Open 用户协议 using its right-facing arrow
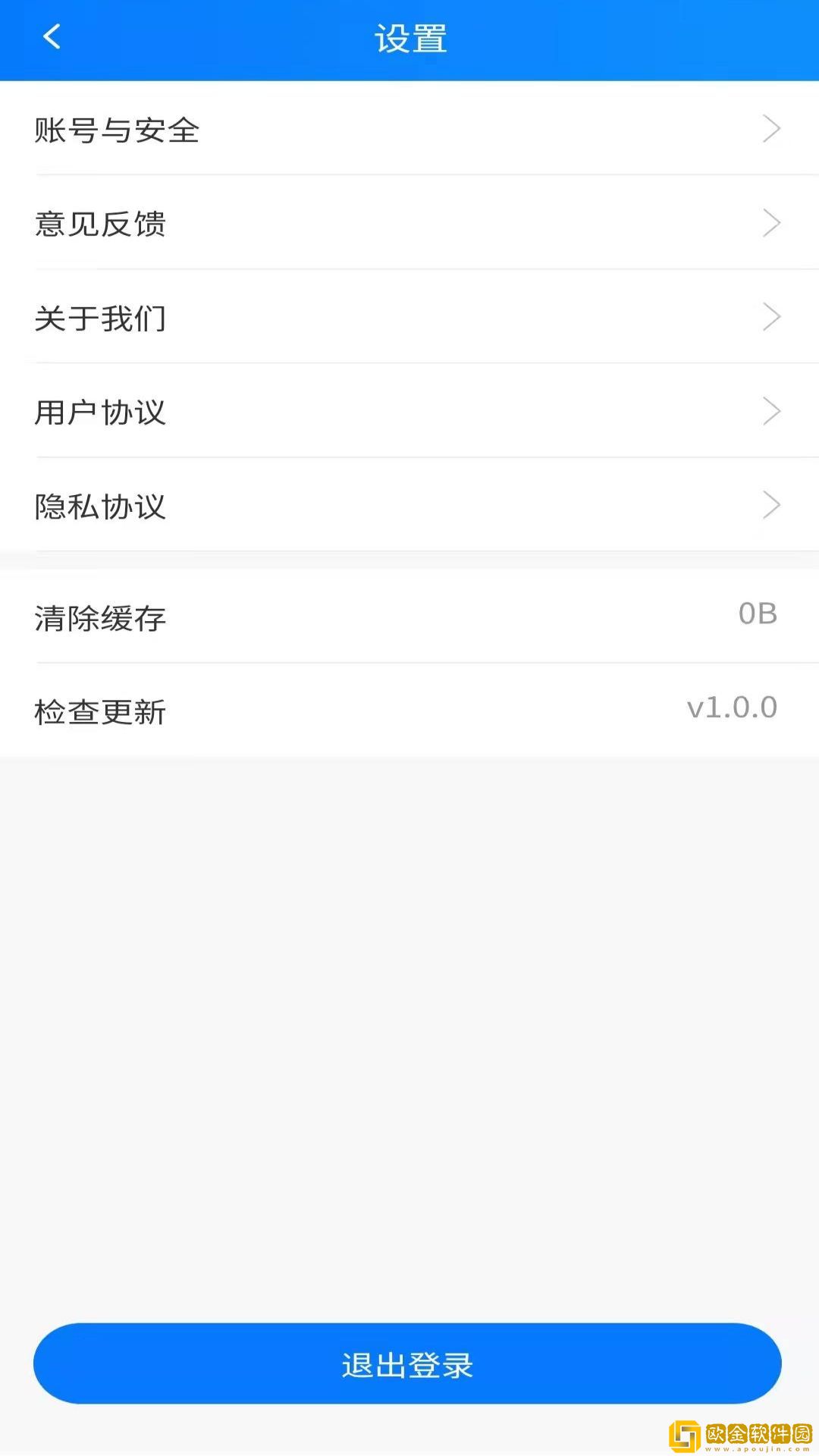Image resolution: width=819 pixels, height=1456 pixels. (771, 411)
